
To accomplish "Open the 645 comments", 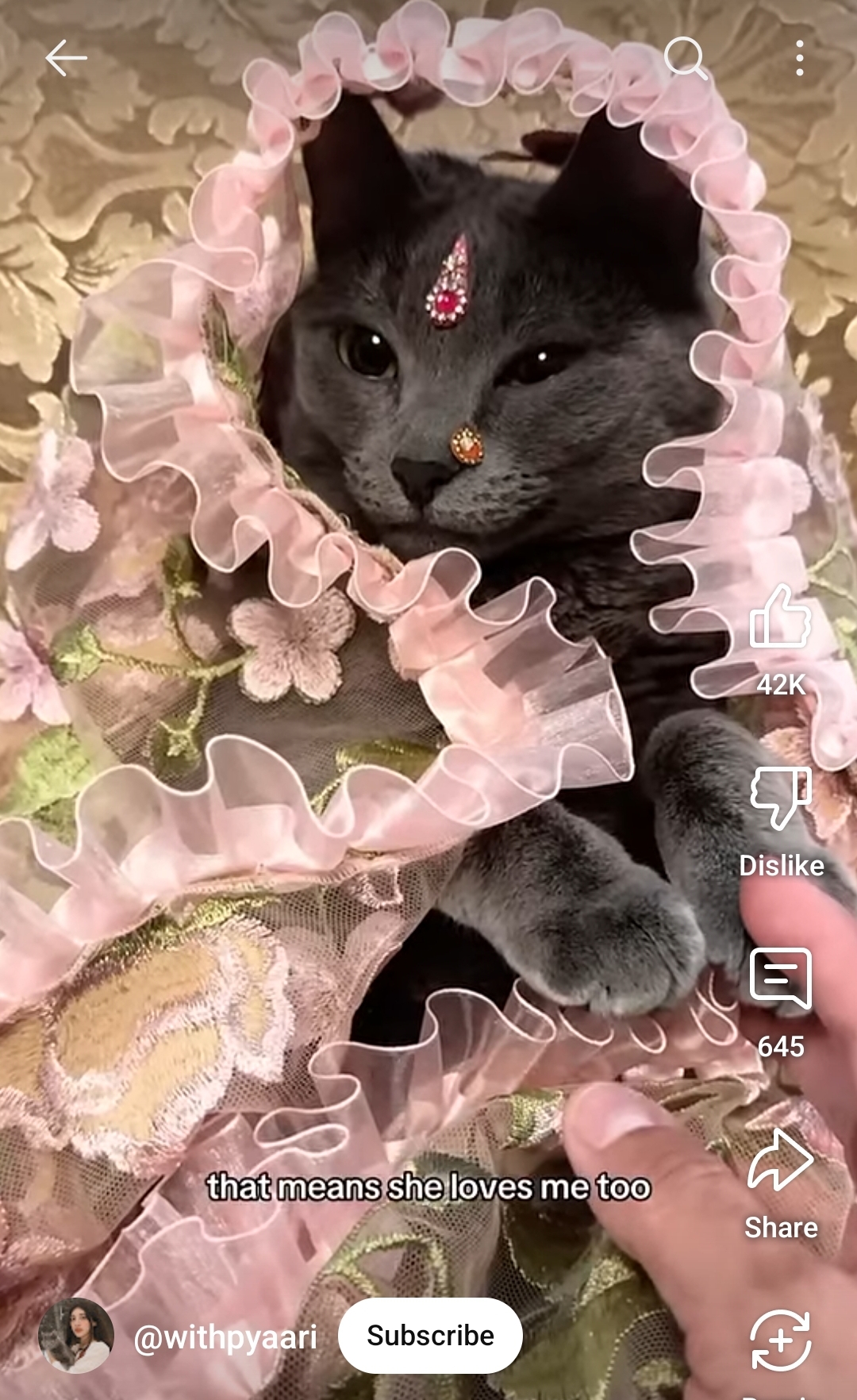I will coord(781,979).
